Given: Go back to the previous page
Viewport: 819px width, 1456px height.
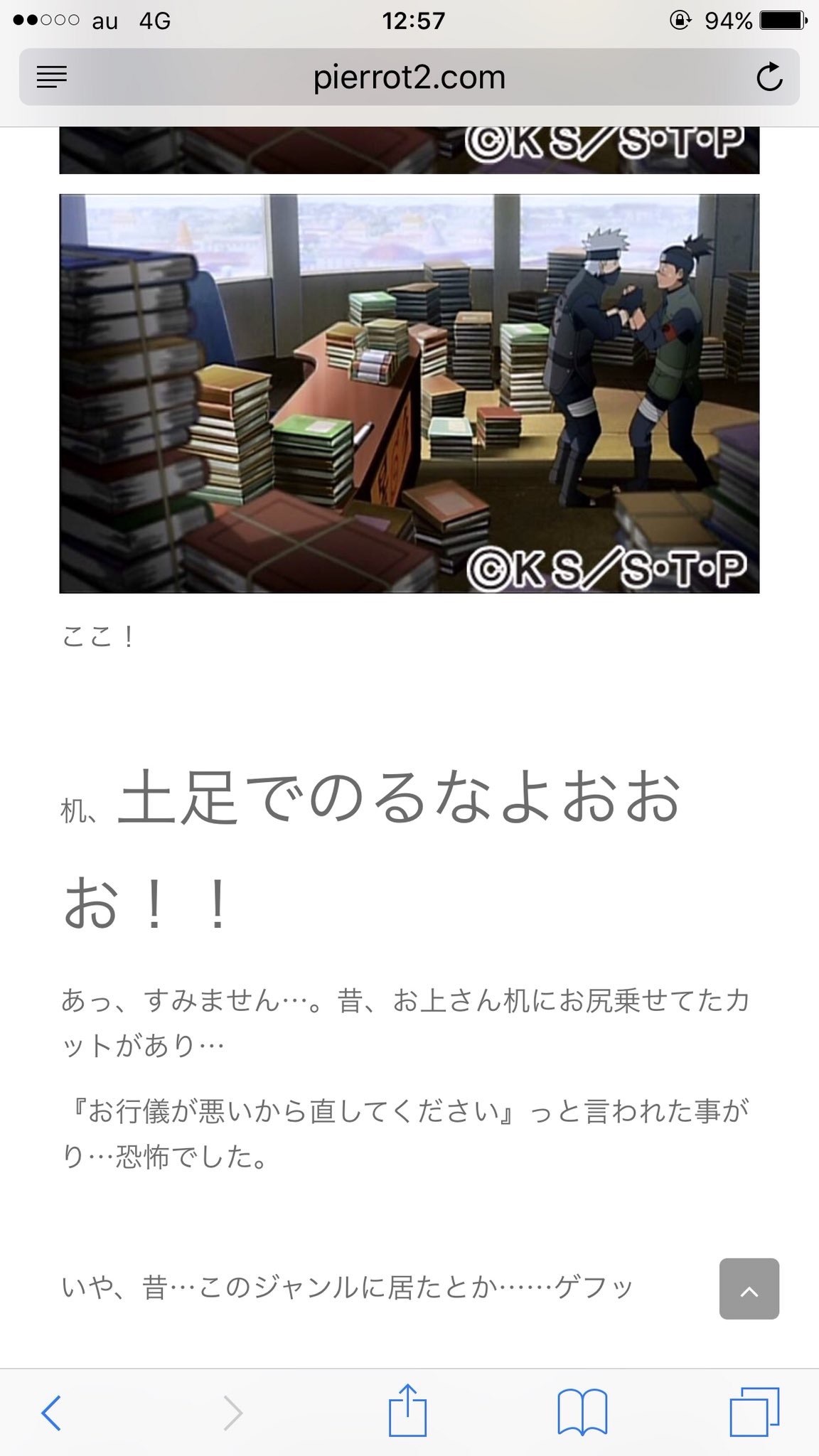Looking at the screenshot, I should pos(51,1413).
